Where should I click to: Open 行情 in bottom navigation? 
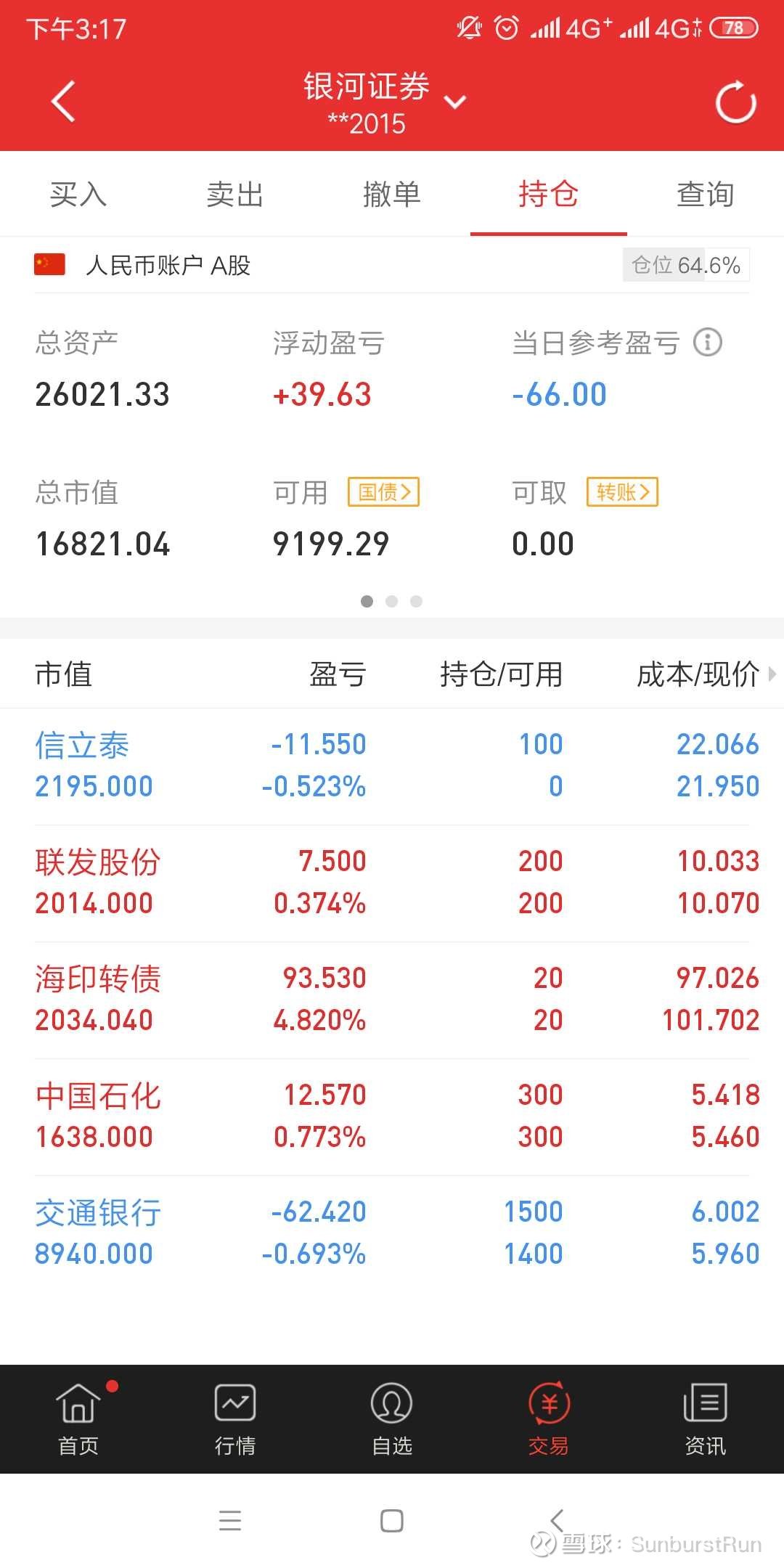235,1419
